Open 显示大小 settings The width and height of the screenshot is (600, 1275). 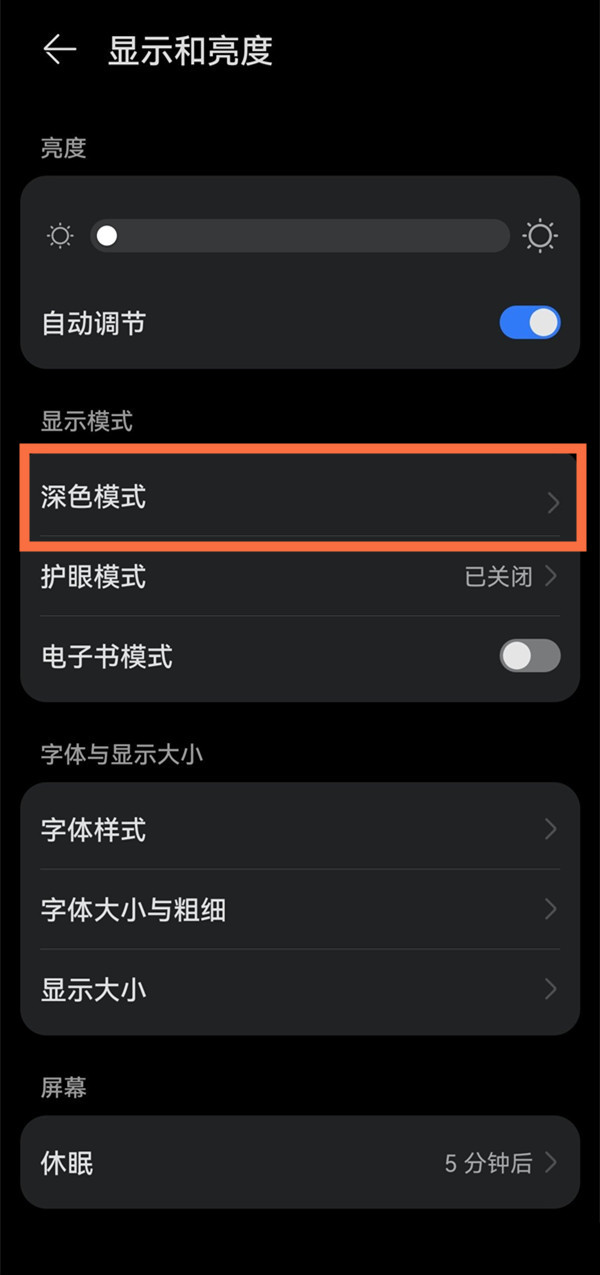click(x=300, y=989)
